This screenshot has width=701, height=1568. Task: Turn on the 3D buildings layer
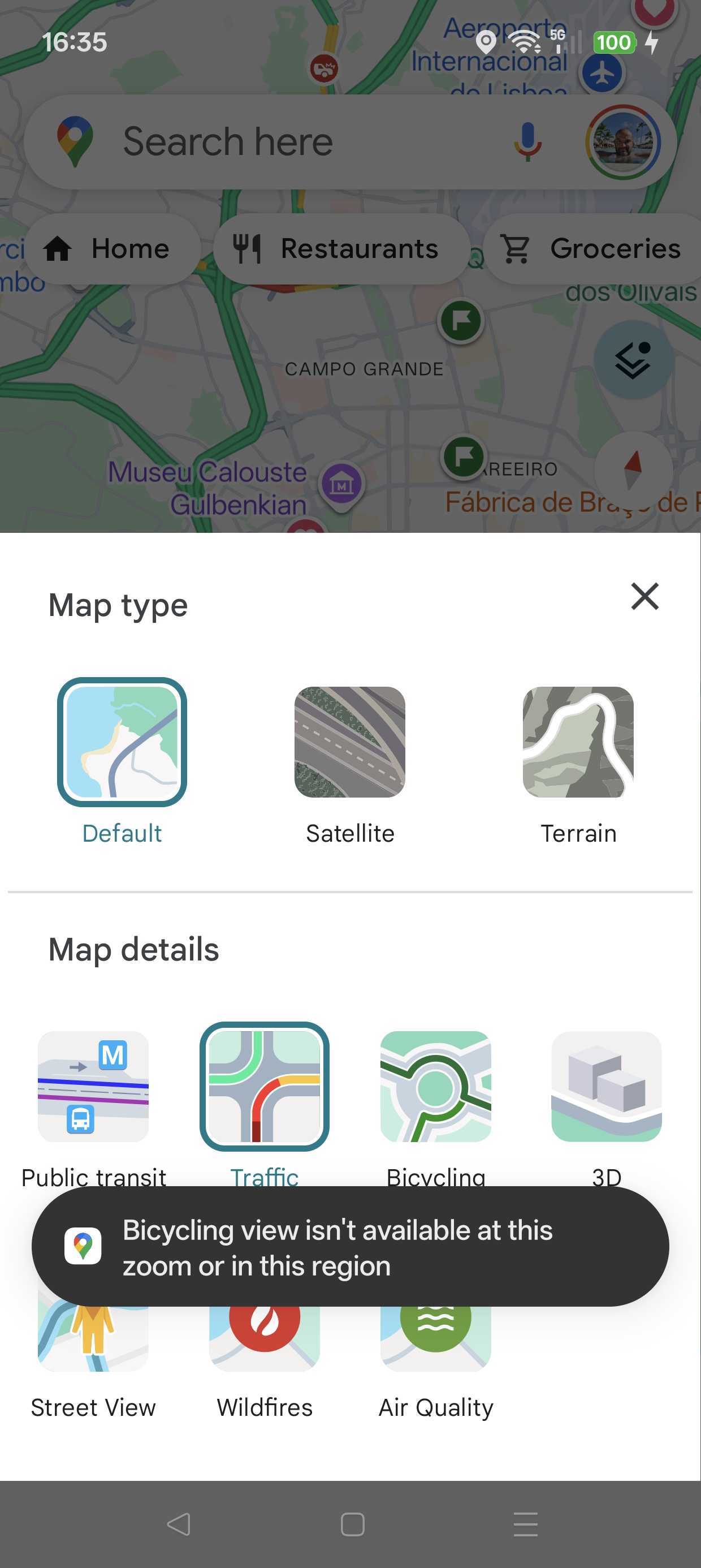click(606, 1086)
